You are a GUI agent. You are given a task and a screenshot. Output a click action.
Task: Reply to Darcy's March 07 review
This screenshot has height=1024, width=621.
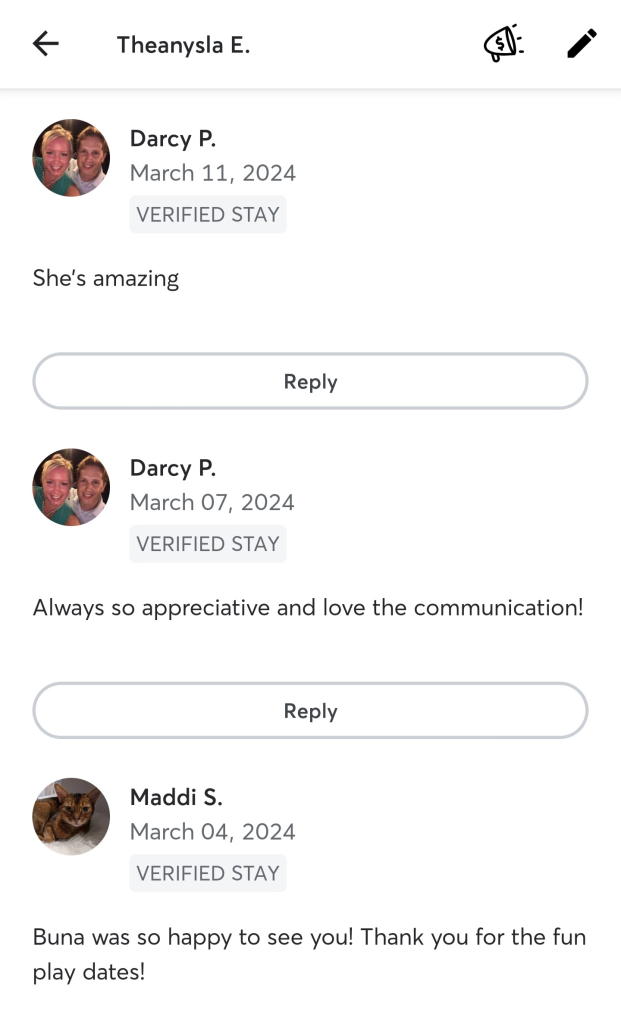[x=310, y=711]
